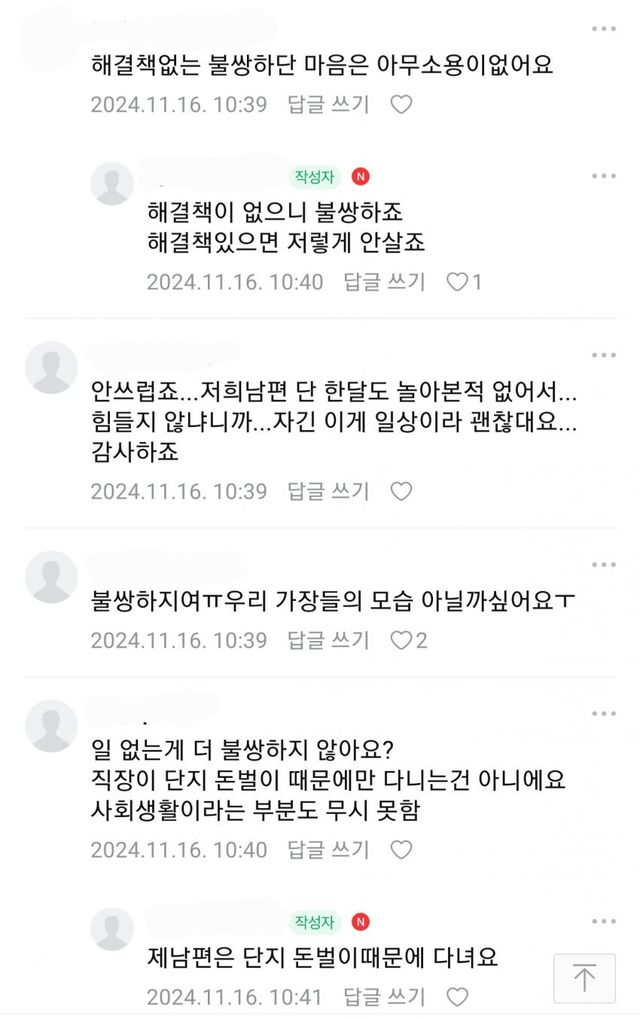Like the author's reply '제남편은 단지 돈벌이때문에 다녀요'
Viewport: 640px width, 1019px height.
[x=457, y=997]
